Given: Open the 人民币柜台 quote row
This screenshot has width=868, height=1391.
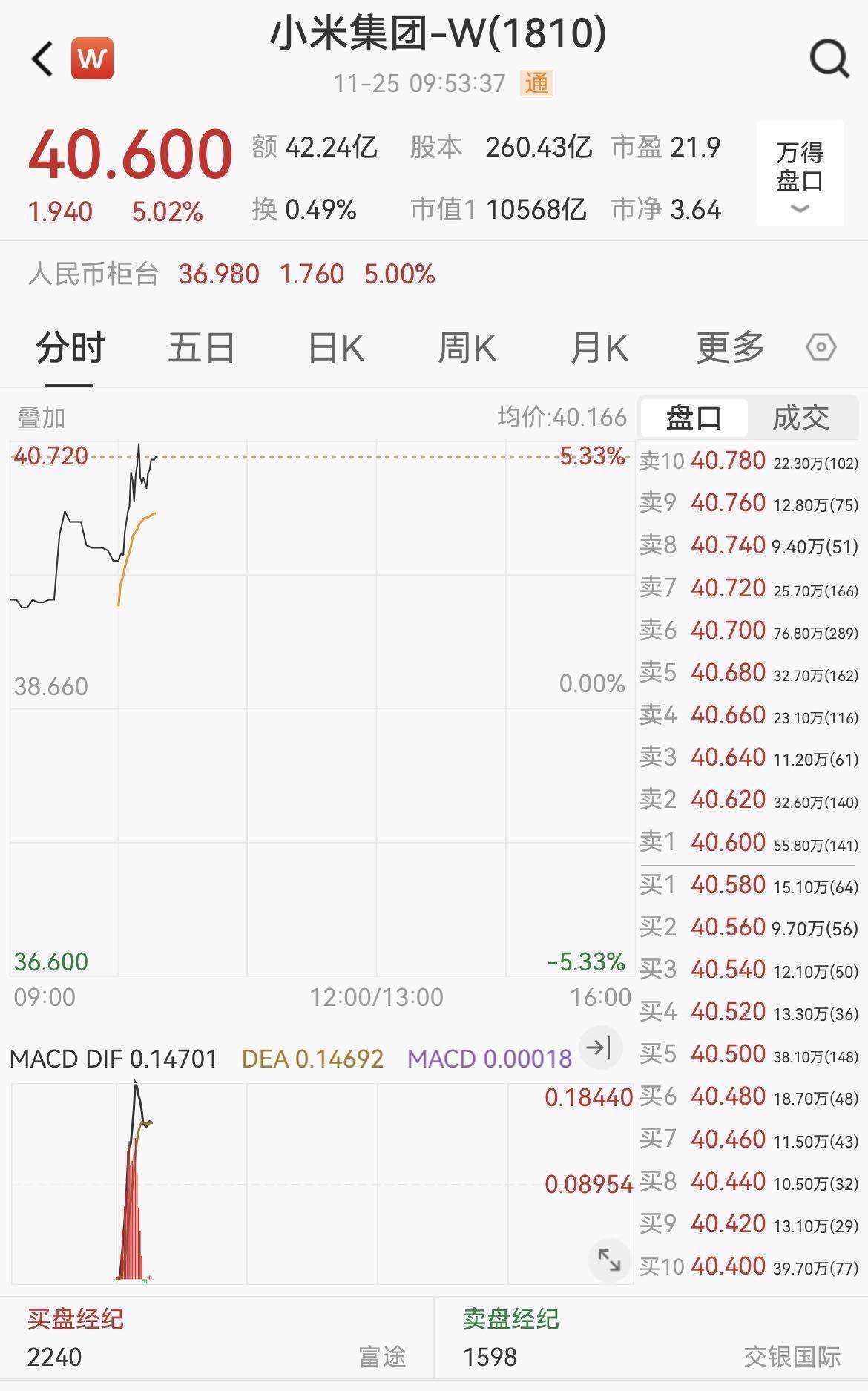Looking at the screenshot, I should coord(231,274).
